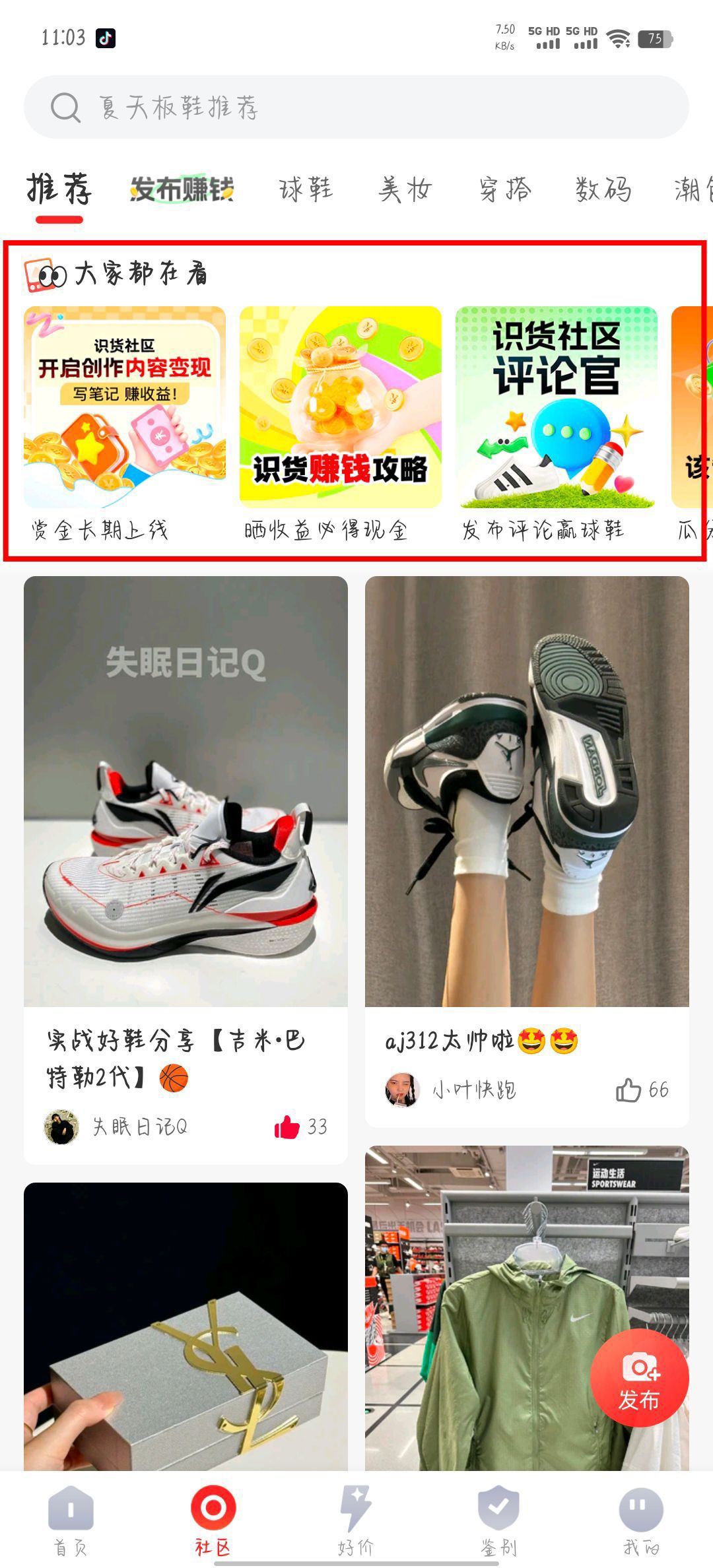Go to the 首页 tab
This screenshot has width=713, height=1568.
point(71,1518)
